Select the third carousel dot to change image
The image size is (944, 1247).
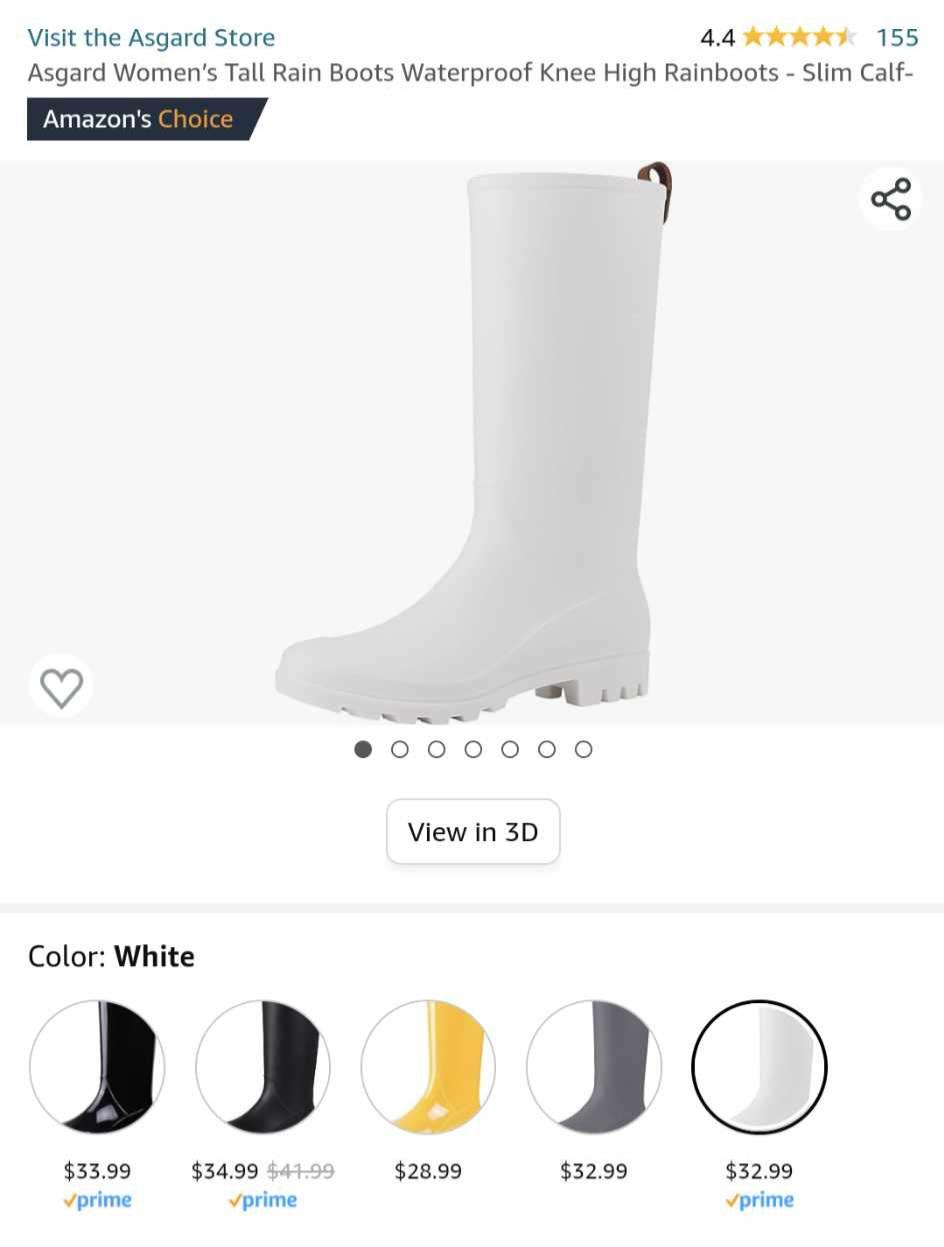coord(437,748)
